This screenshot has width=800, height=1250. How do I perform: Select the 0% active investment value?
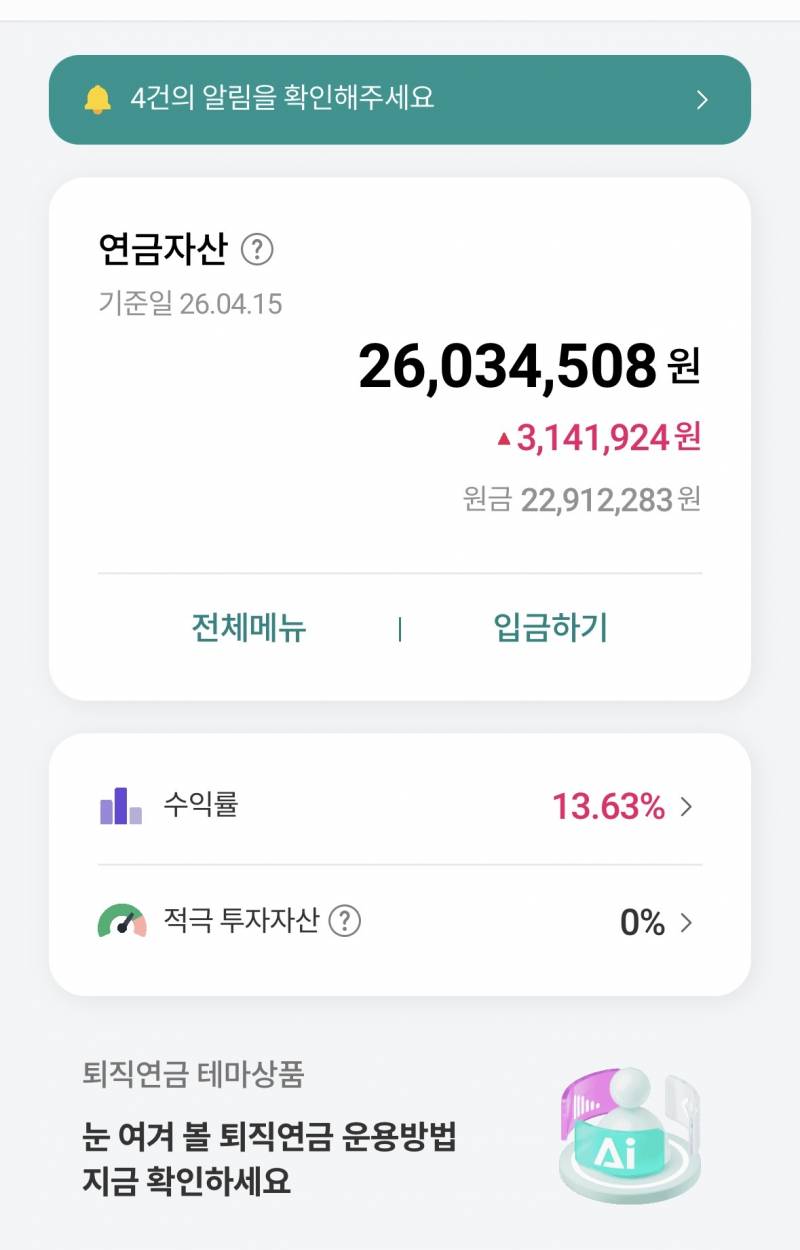(641, 922)
